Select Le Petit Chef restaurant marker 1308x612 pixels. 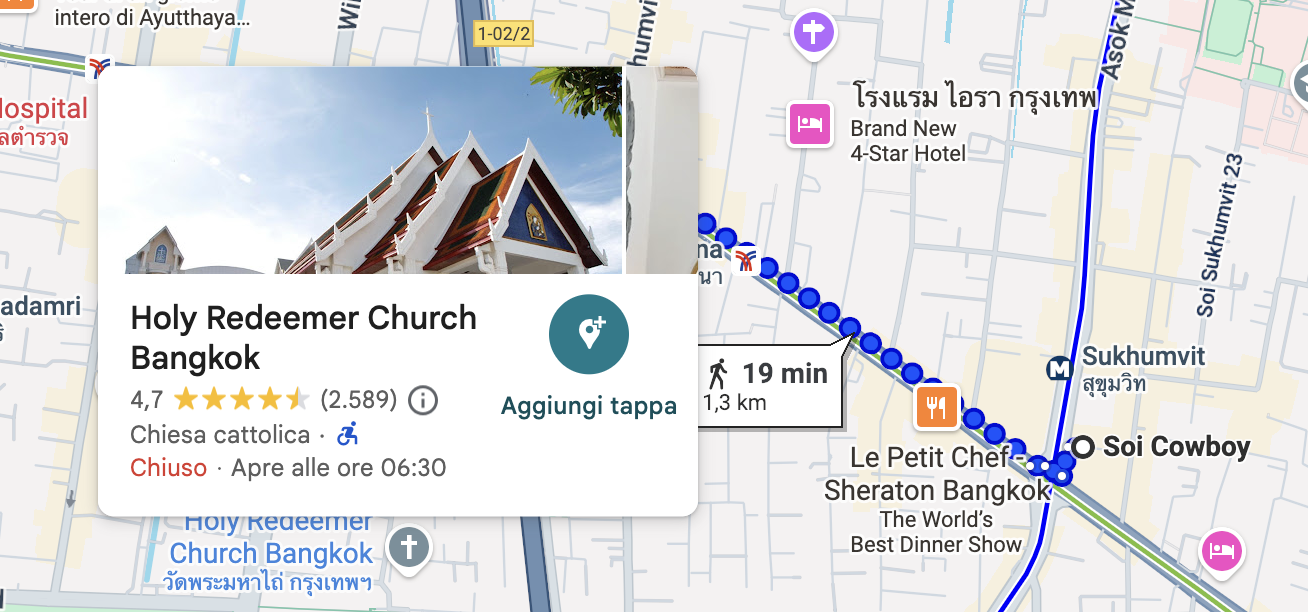point(936,407)
